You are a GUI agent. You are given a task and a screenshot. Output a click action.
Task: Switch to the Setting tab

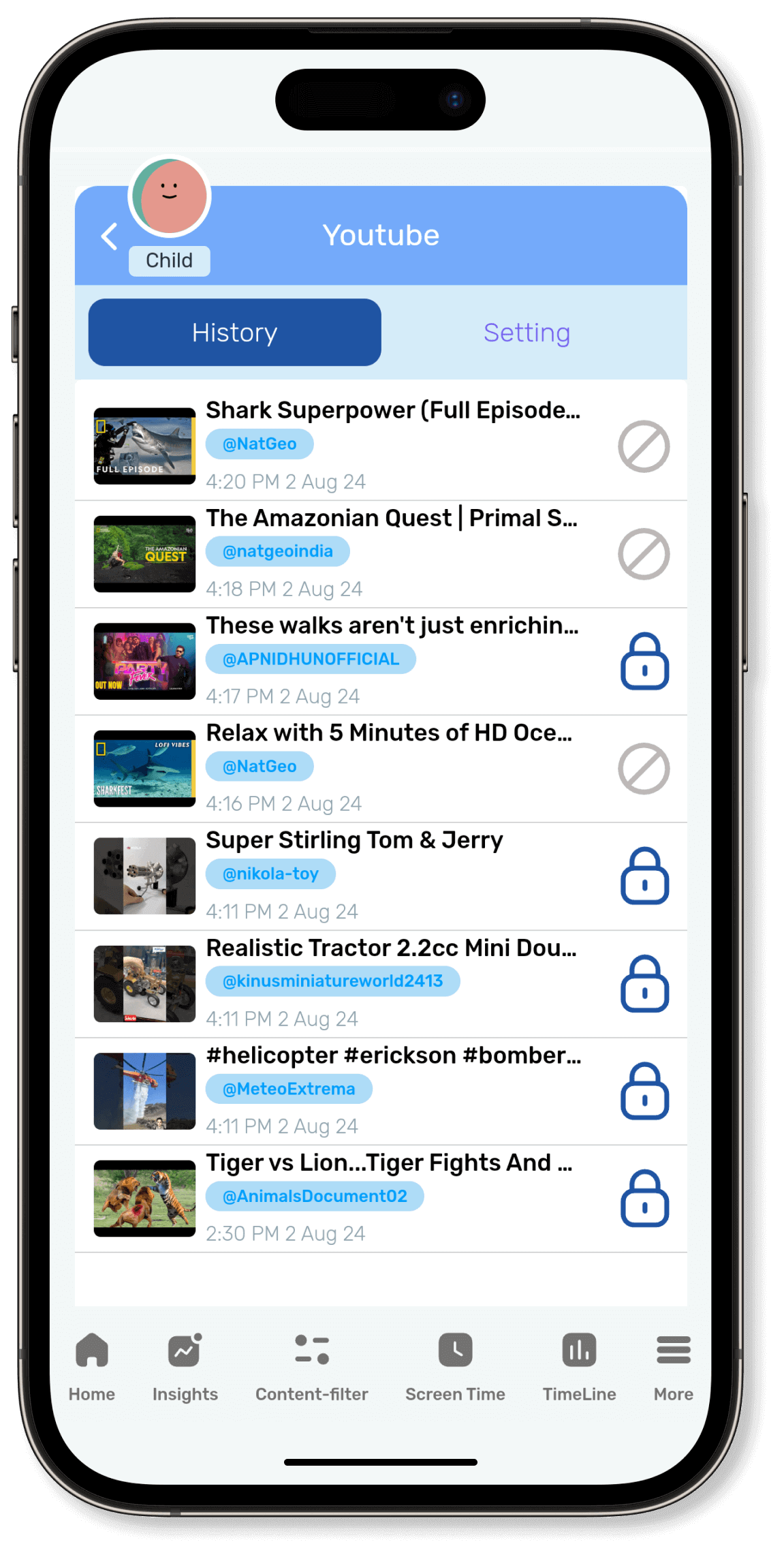[x=526, y=333]
